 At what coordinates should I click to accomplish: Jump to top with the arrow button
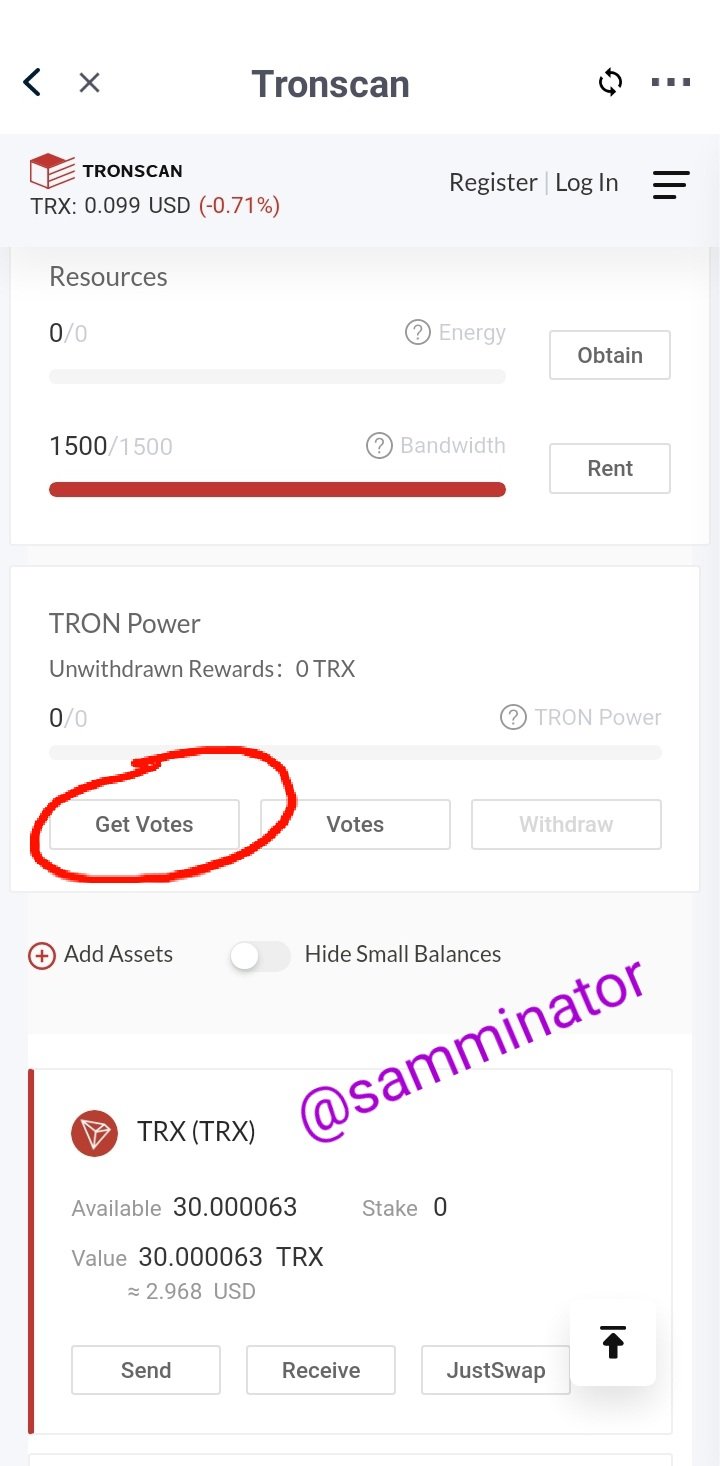(613, 1342)
